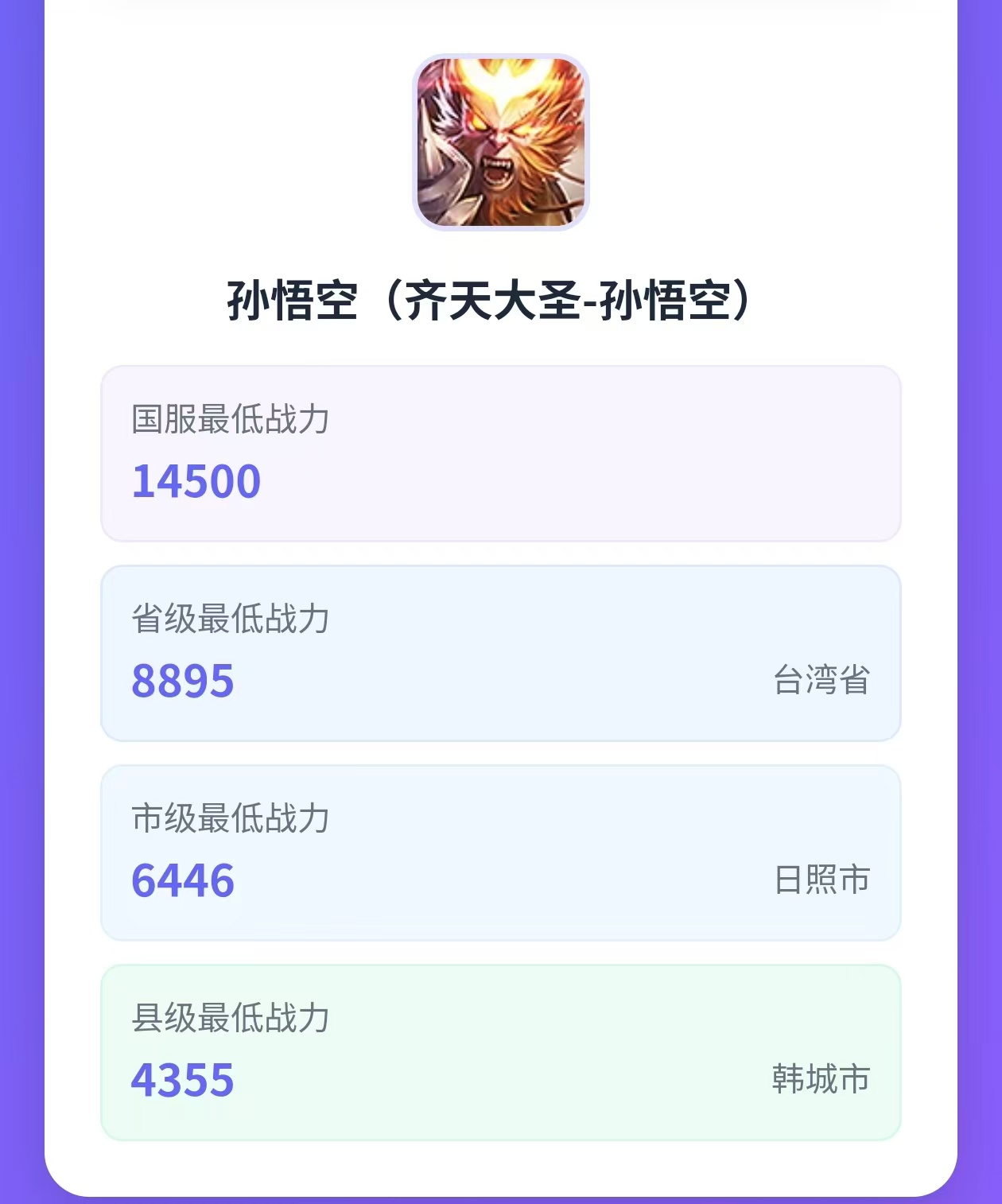The image size is (1002, 1204).
Task: Click the county name 韩城市
Action: click(x=821, y=1079)
